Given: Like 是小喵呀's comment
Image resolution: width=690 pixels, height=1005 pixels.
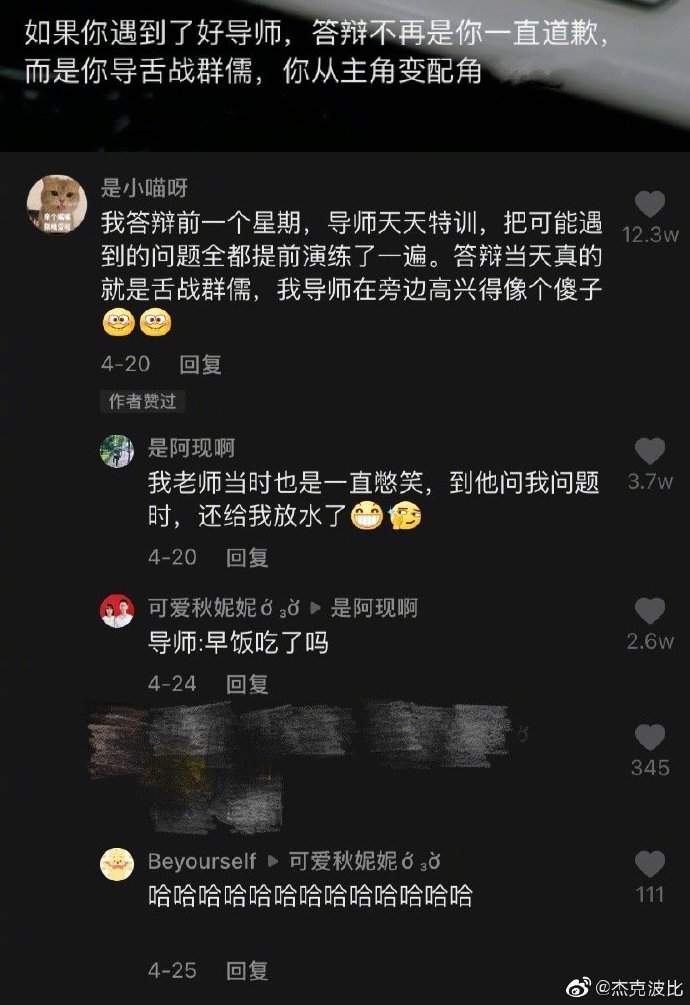Looking at the screenshot, I should 650,205.
